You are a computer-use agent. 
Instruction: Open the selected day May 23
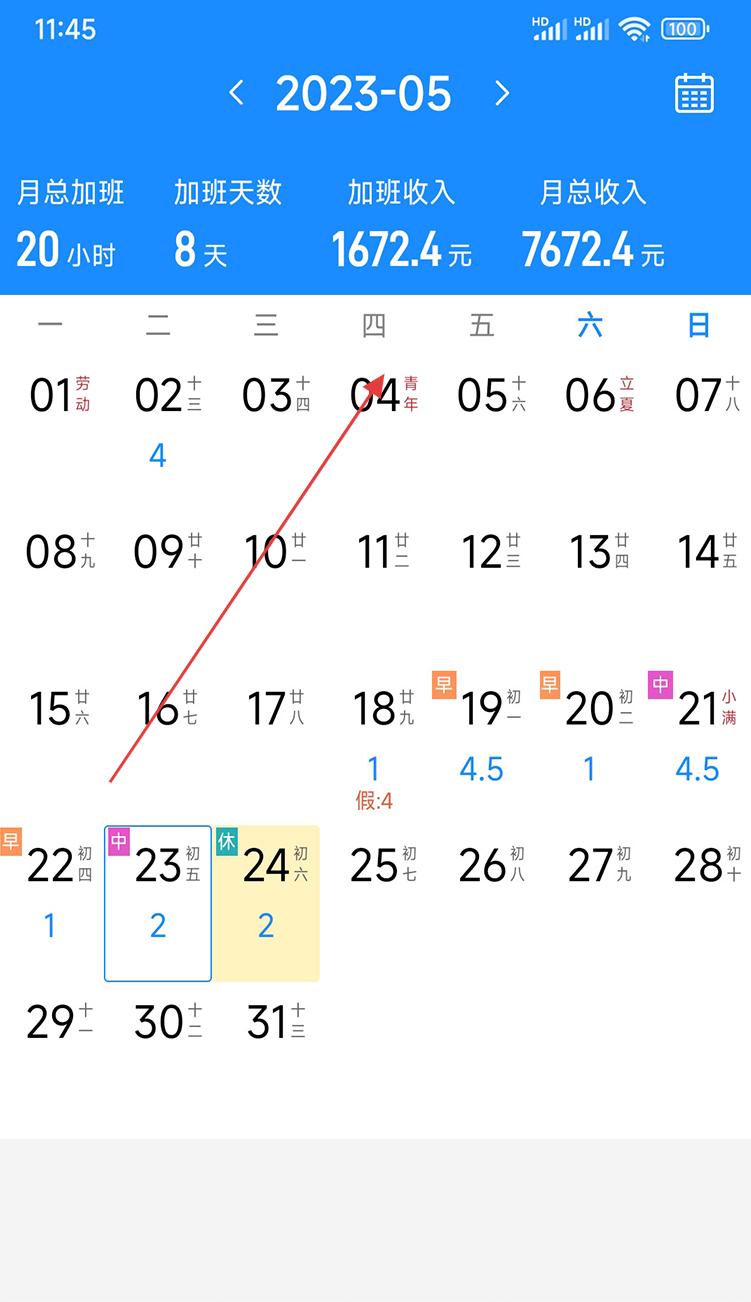click(158, 904)
